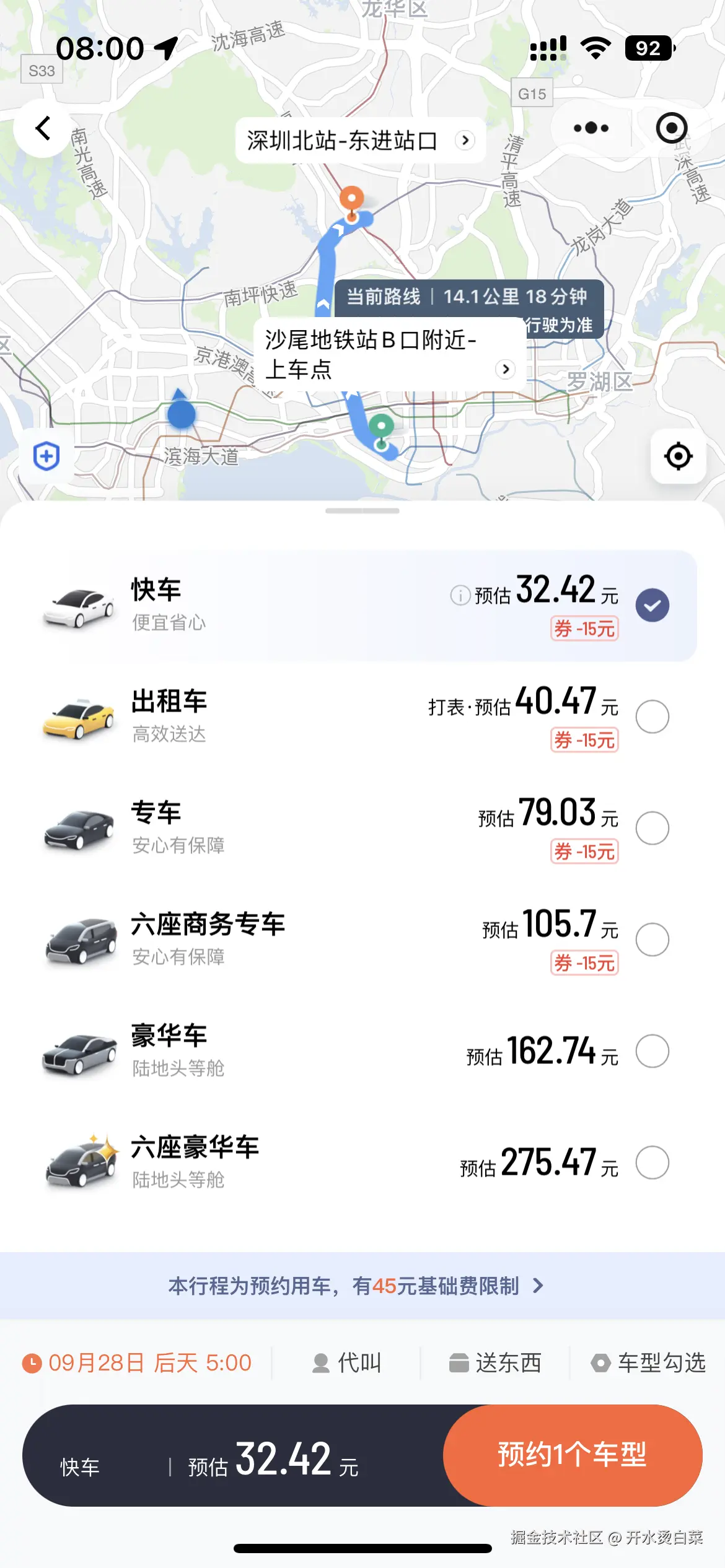Deselect the 快车 car type
The height and width of the screenshot is (1568, 725).
click(652, 605)
